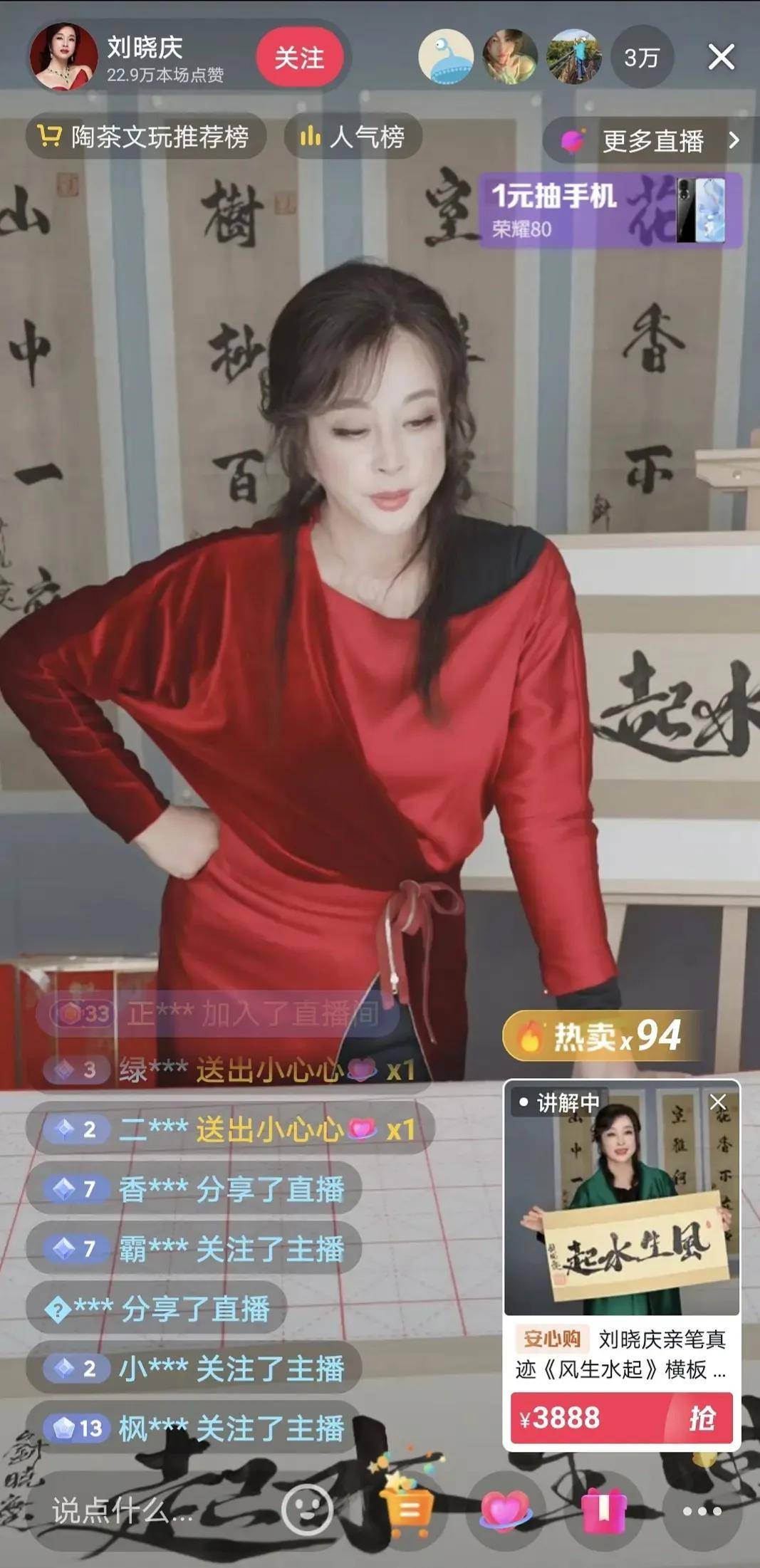The width and height of the screenshot is (760, 1568).
Task: Open 陶茶文玩推荐榜 ranking
Action: (147, 137)
